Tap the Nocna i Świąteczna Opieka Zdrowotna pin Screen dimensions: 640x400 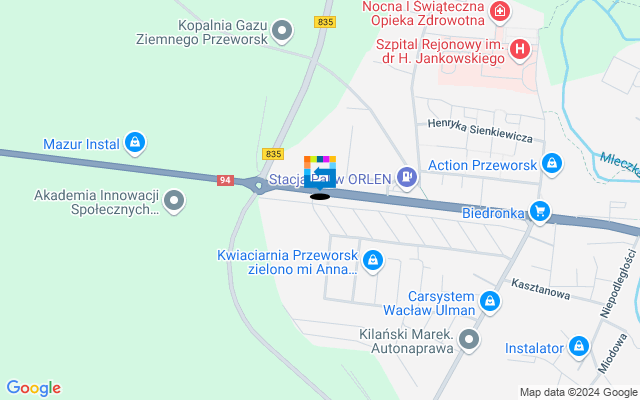(501, 12)
